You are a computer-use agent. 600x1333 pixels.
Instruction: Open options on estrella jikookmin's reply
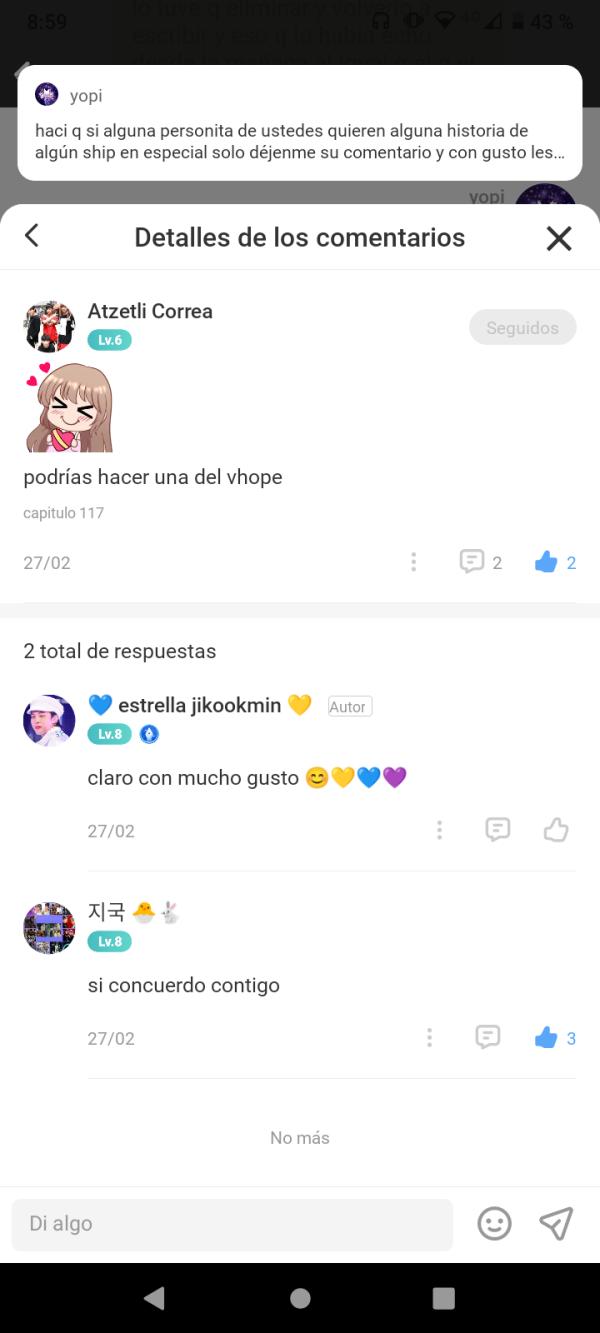click(x=439, y=830)
